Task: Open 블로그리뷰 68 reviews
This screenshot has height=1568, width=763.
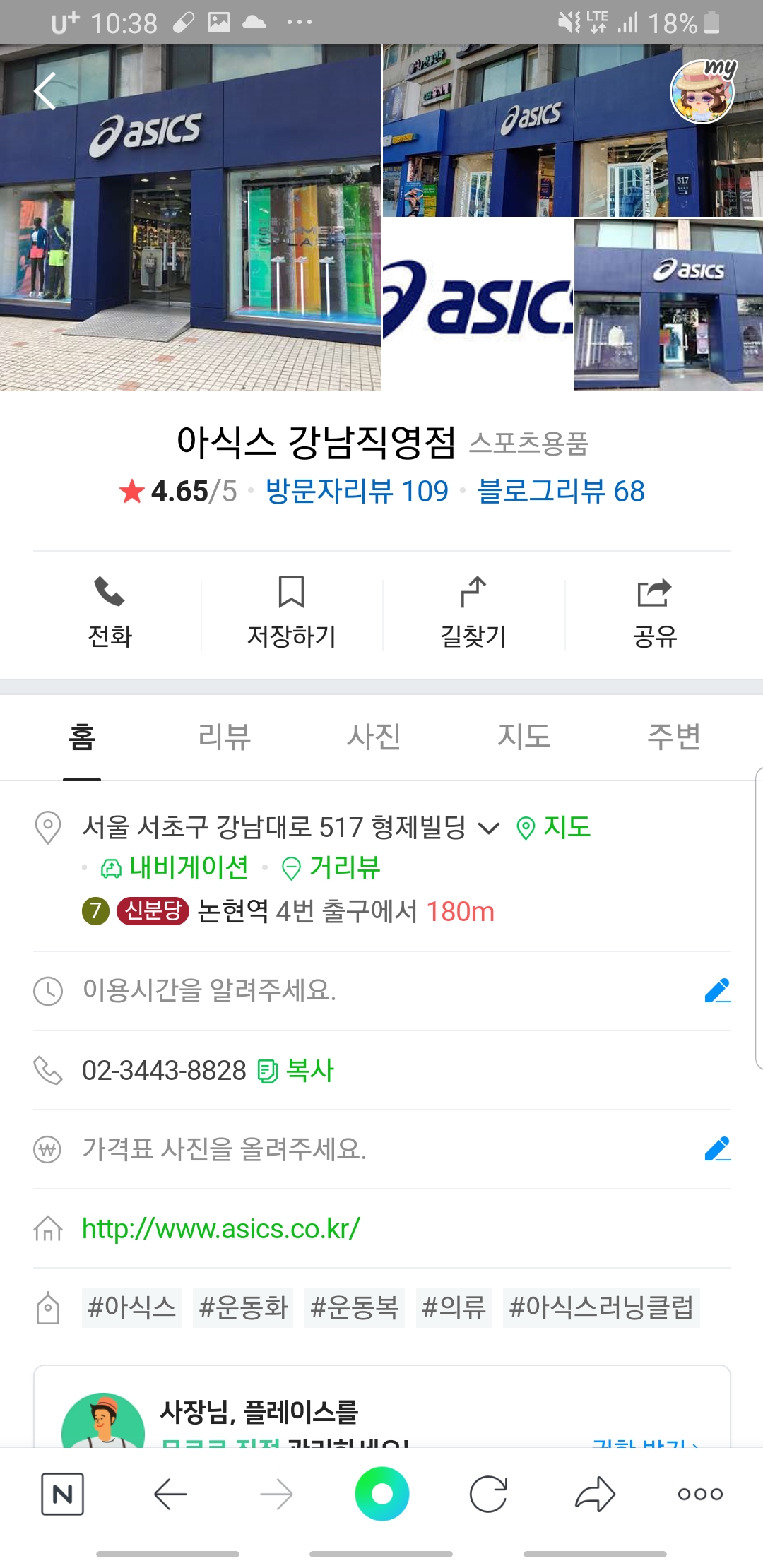Action: point(561,491)
